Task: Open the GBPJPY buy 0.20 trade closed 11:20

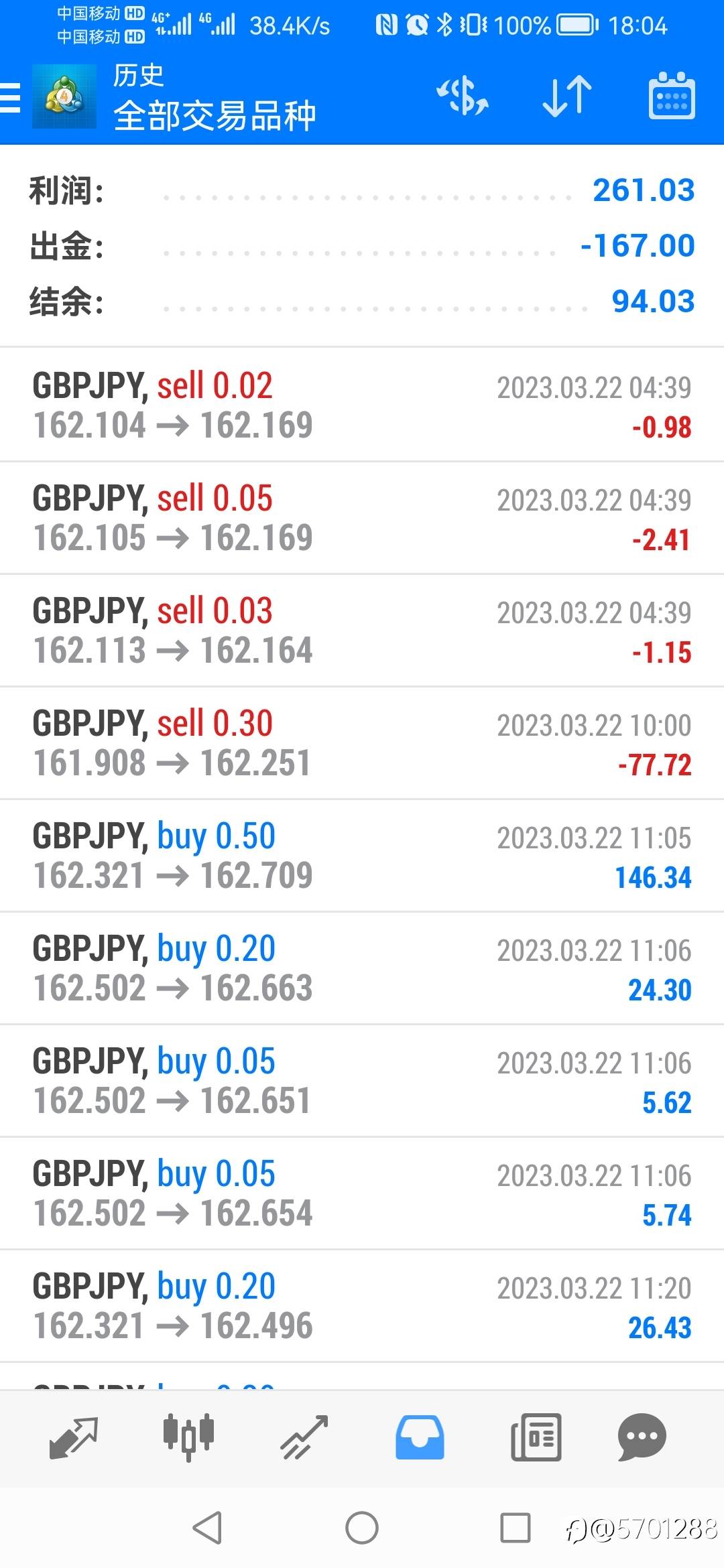Action: coord(362,1305)
